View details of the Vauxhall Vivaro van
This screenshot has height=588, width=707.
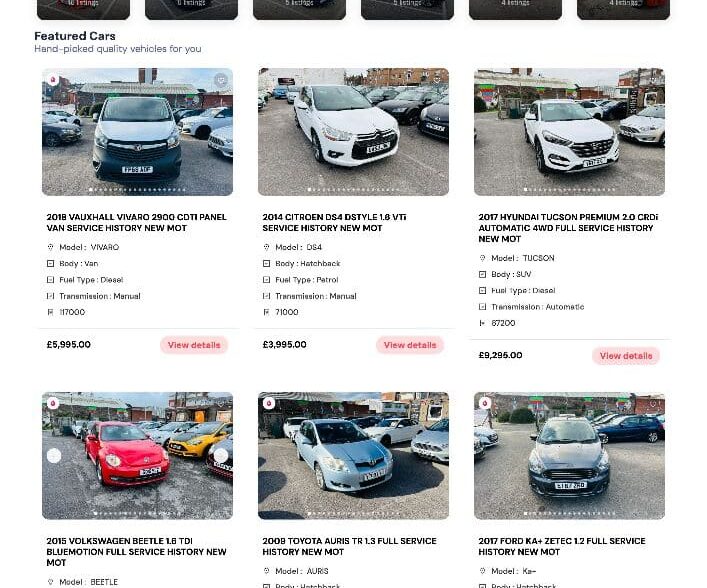tap(193, 345)
